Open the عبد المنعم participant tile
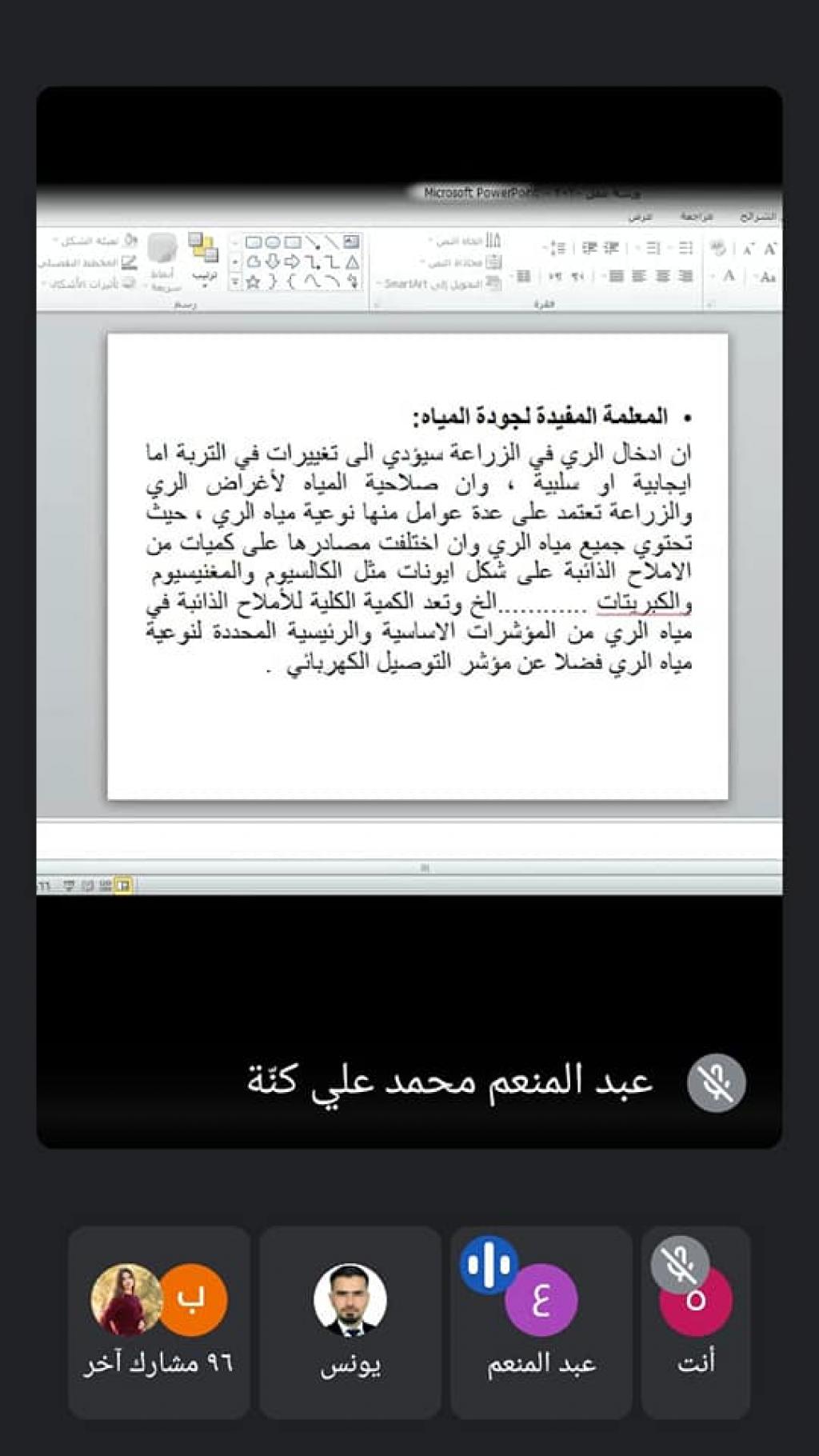819x1456 pixels. click(541, 1323)
